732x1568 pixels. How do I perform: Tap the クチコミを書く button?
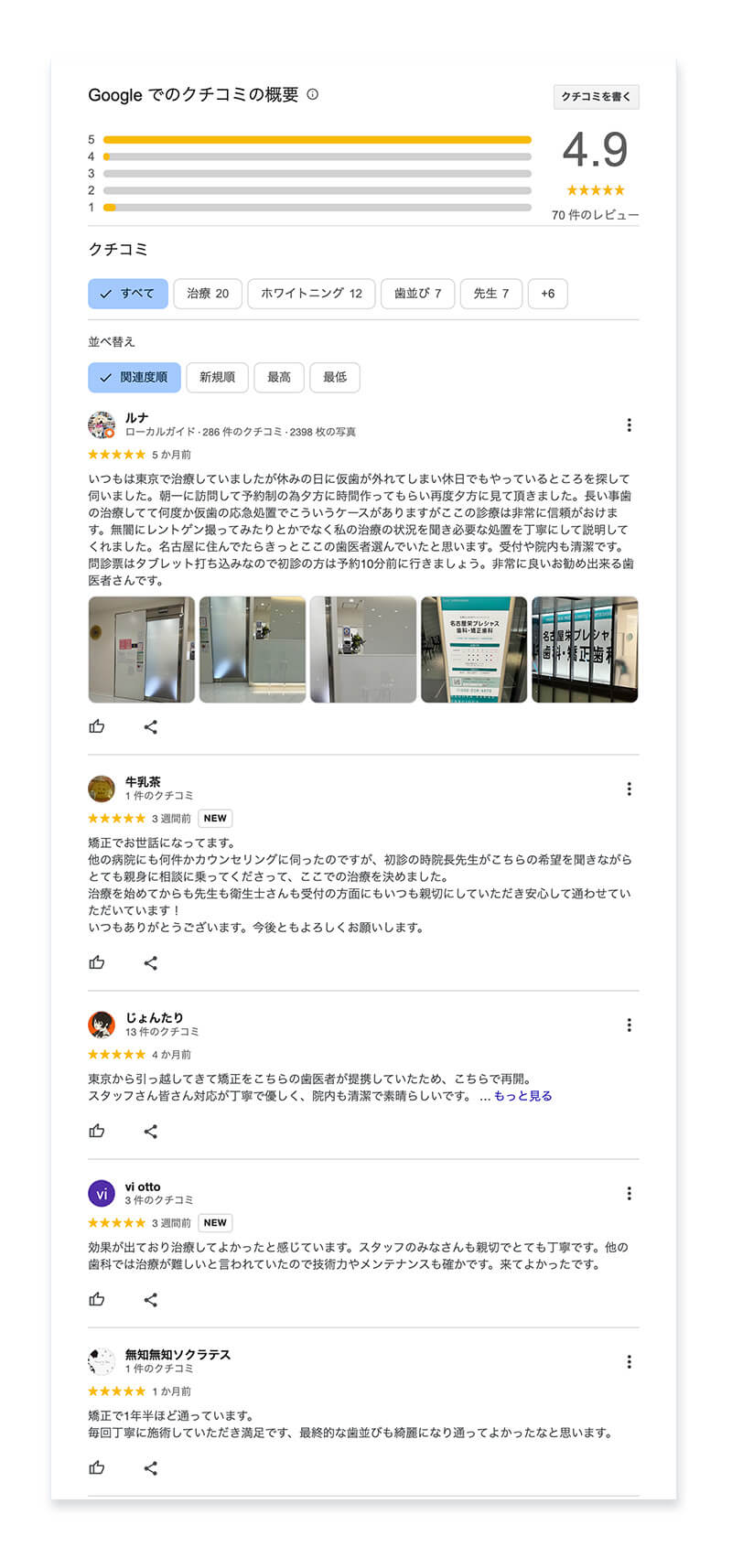597,96
